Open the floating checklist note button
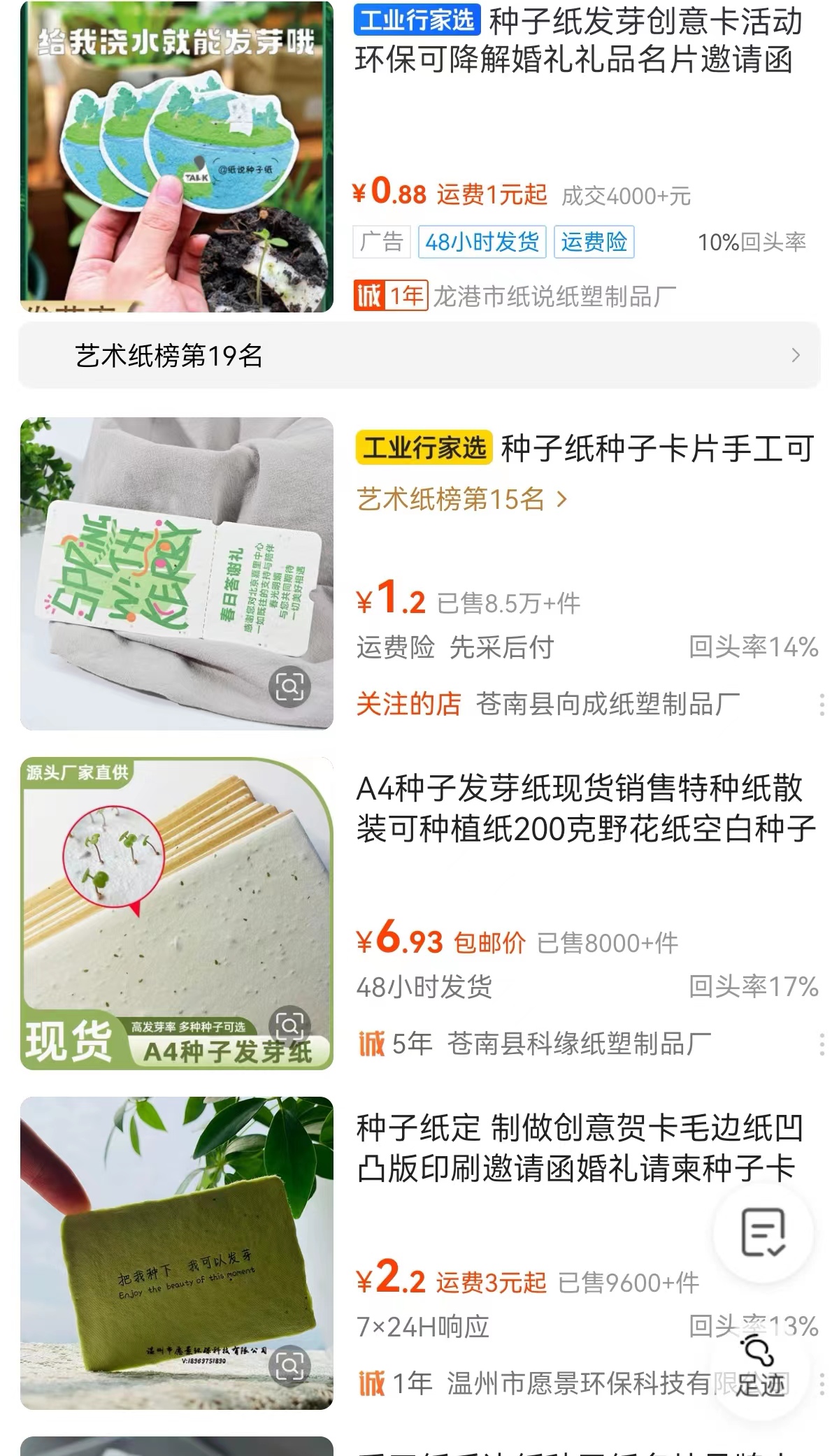This screenshot has height=1456, width=839. [763, 1232]
